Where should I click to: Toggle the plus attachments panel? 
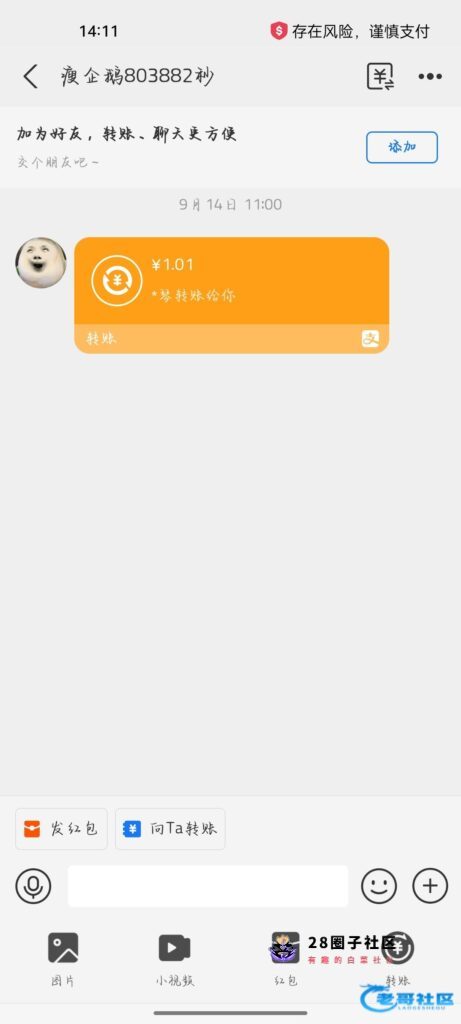tap(430, 886)
